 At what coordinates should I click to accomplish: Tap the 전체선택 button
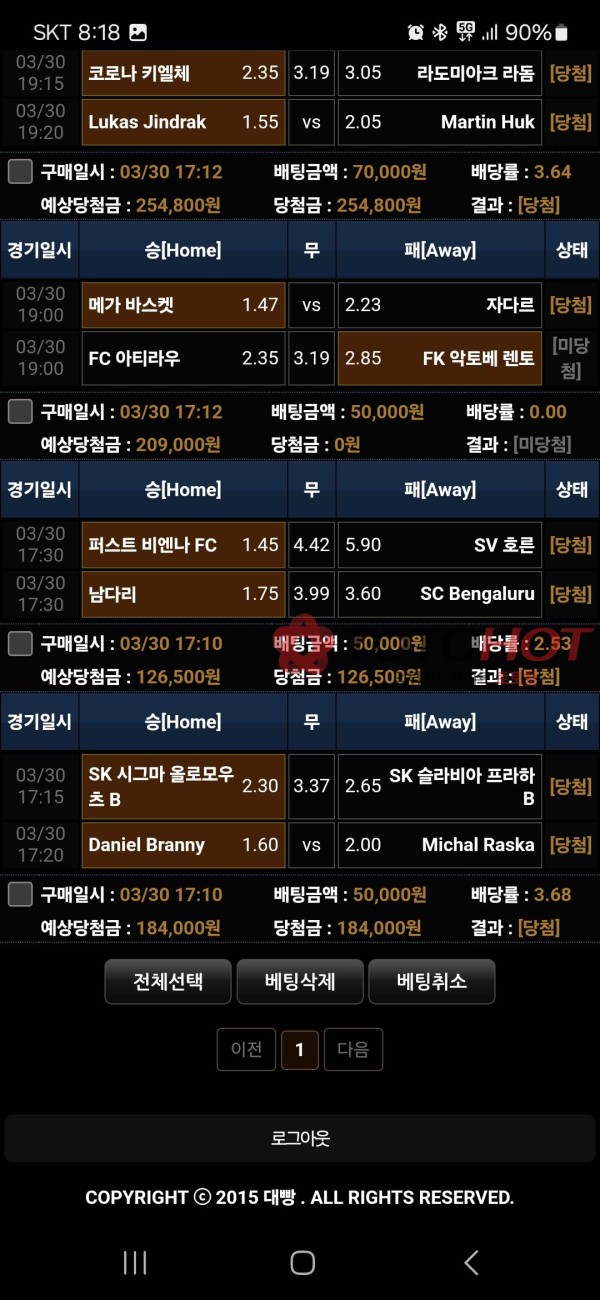(x=168, y=982)
